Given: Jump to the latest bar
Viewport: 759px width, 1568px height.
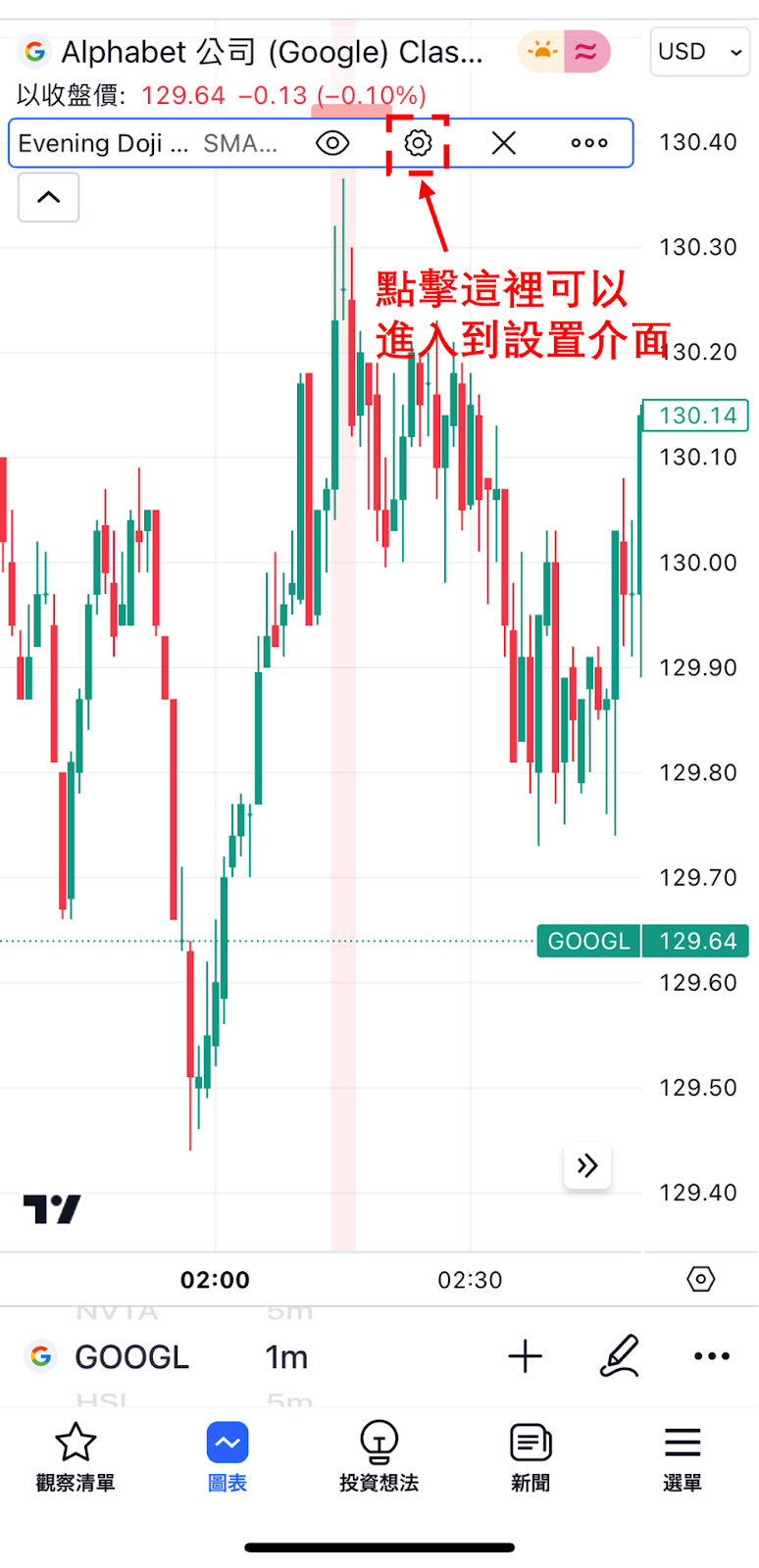Looking at the screenshot, I should [x=587, y=1165].
